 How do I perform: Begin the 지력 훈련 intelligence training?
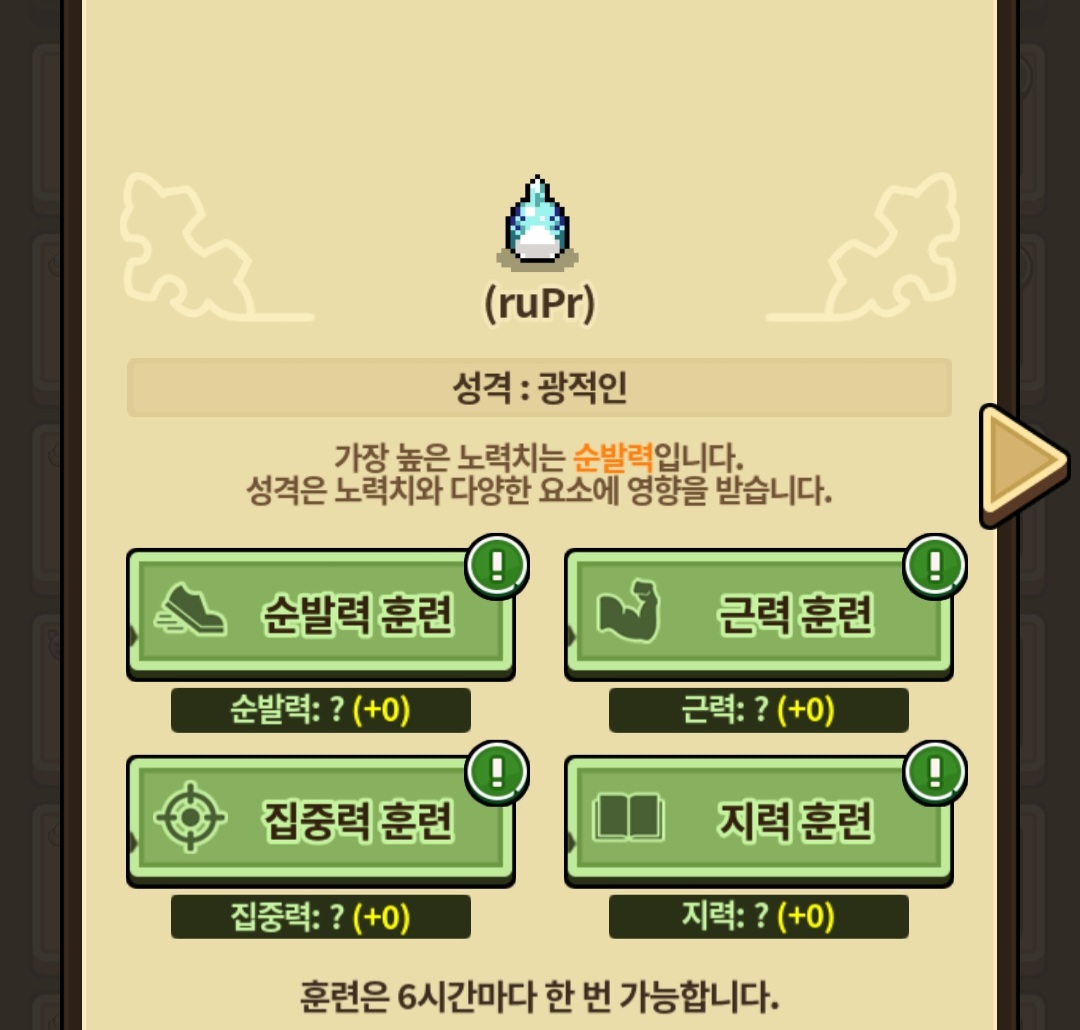pyautogui.click(x=758, y=821)
